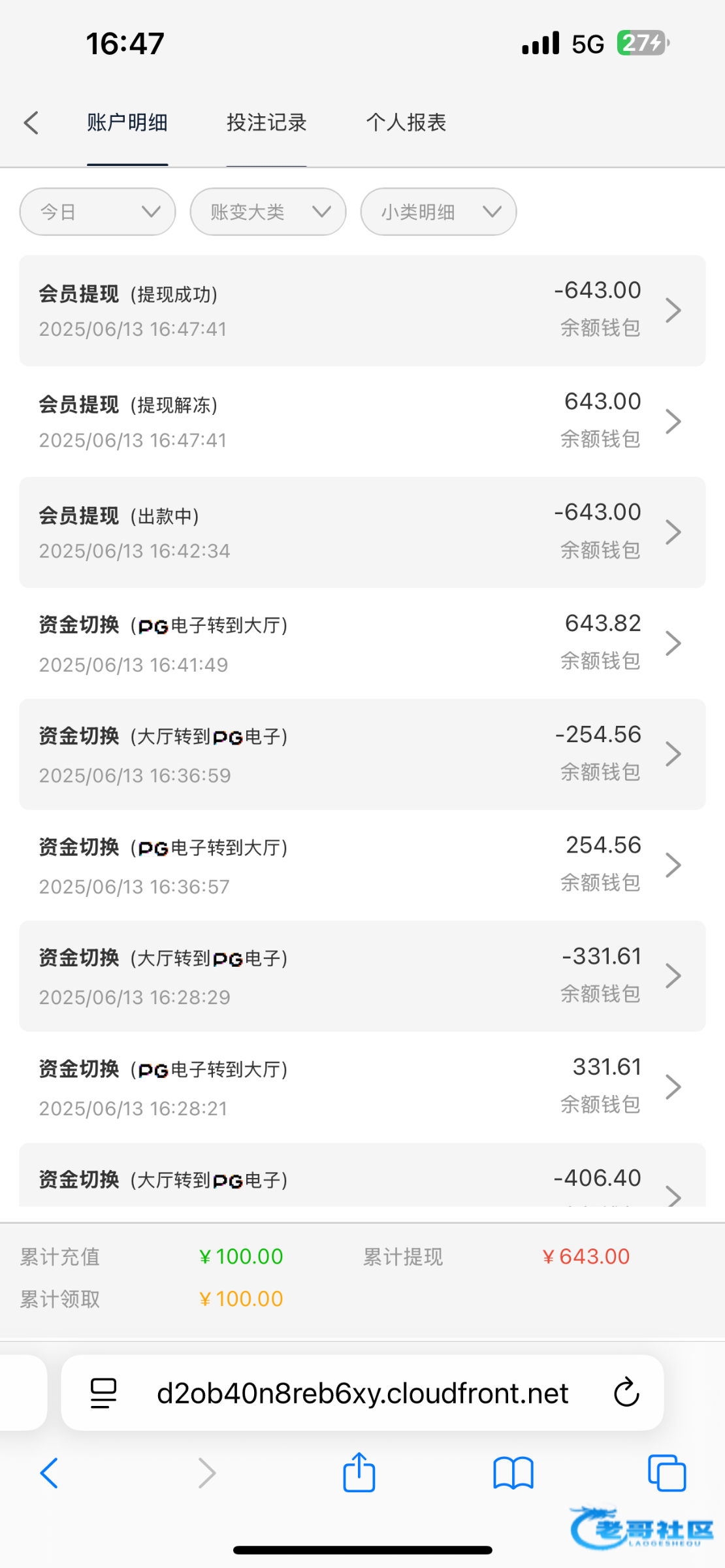Go back using the top-left arrow

tap(31, 122)
